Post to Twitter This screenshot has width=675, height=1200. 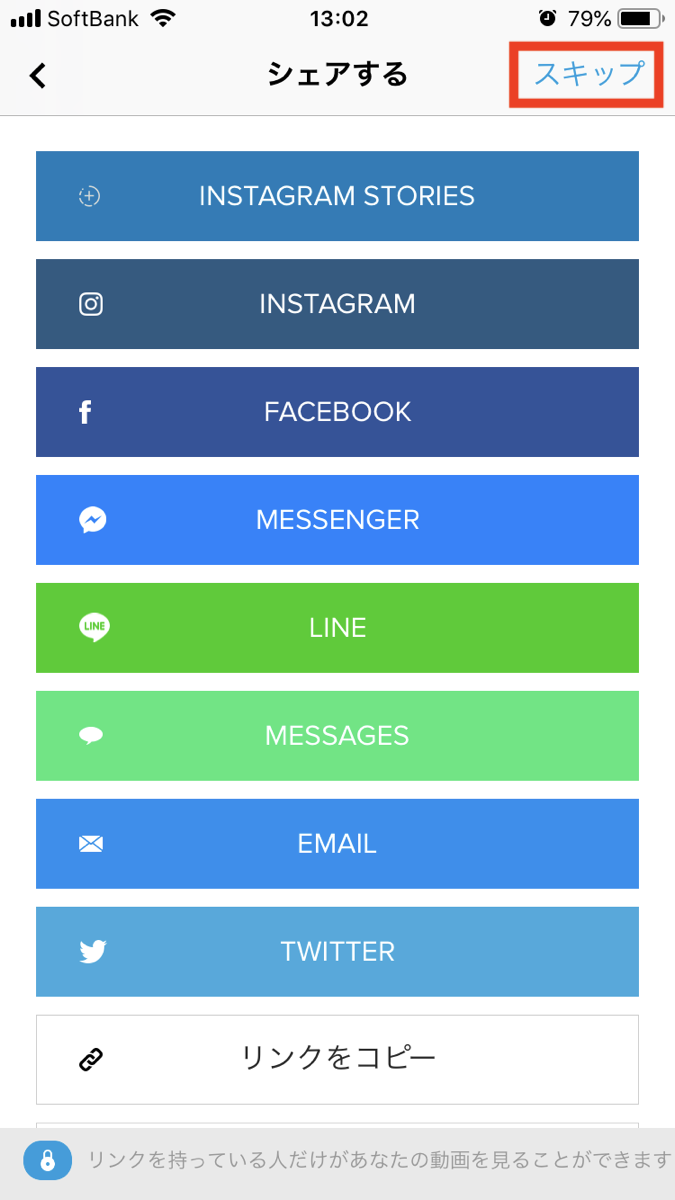click(337, 952)
